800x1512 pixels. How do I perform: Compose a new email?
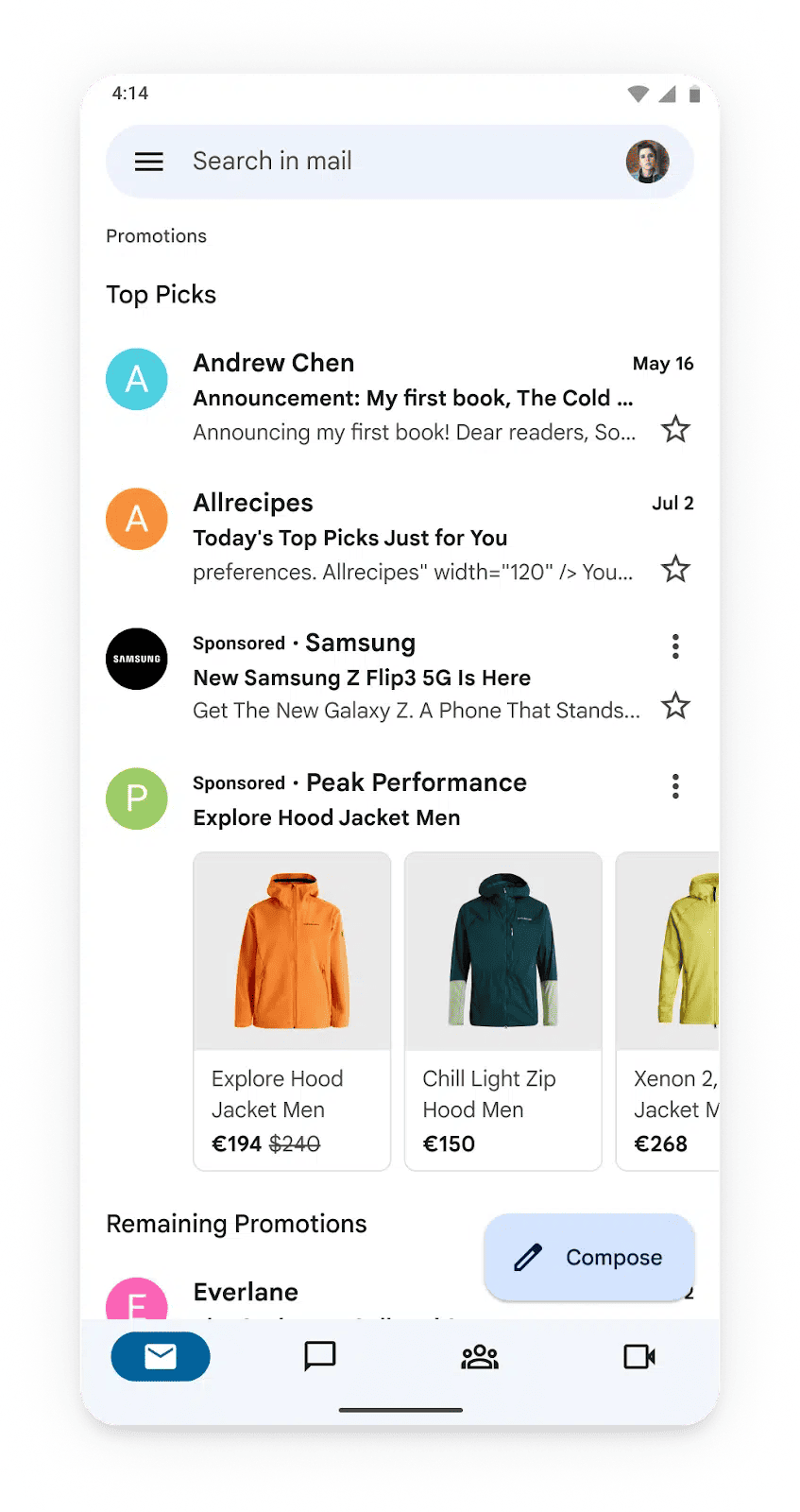point(589,1258)
